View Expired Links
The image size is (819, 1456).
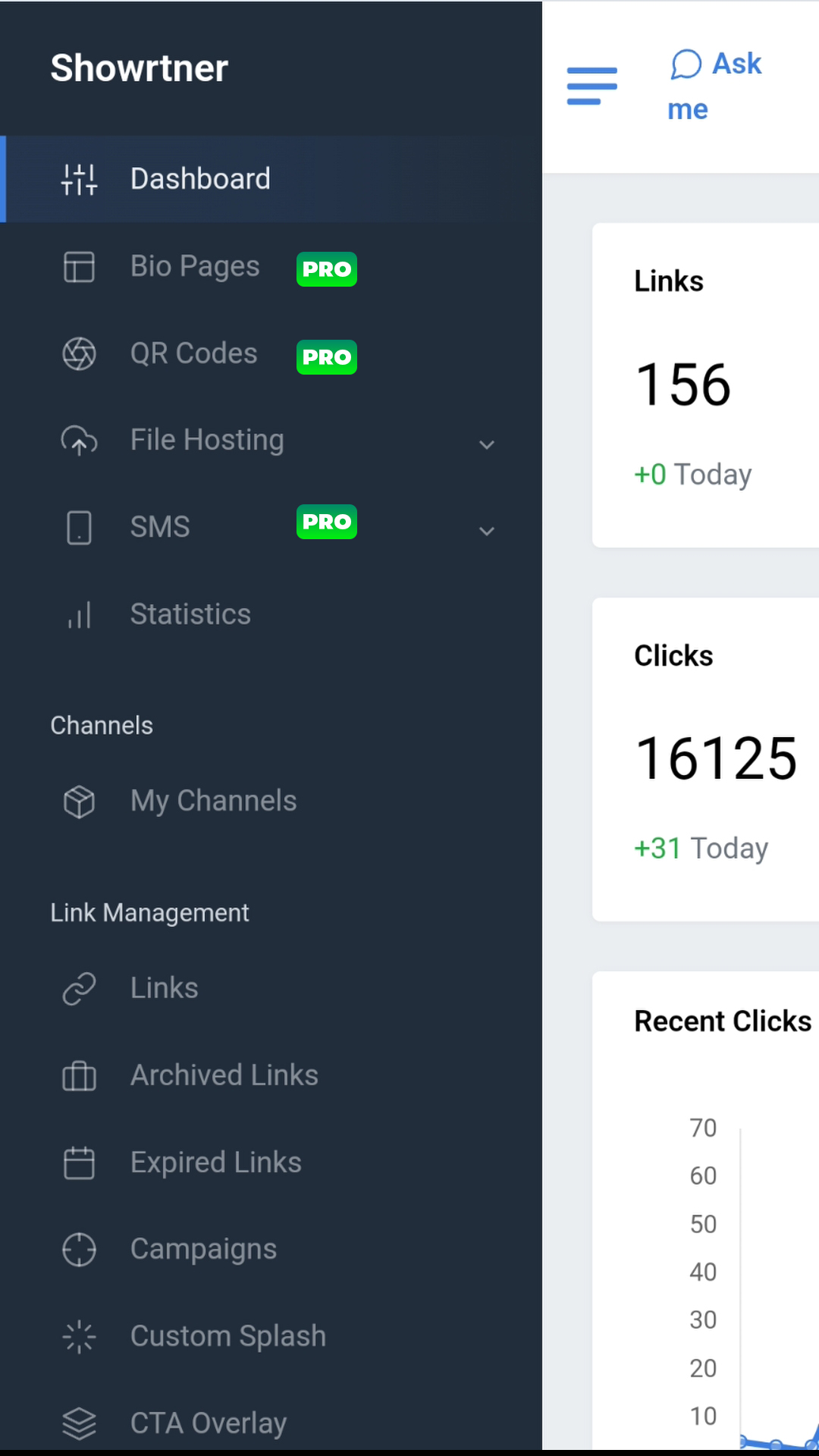pyautogui.click(x=215, y=1163)
